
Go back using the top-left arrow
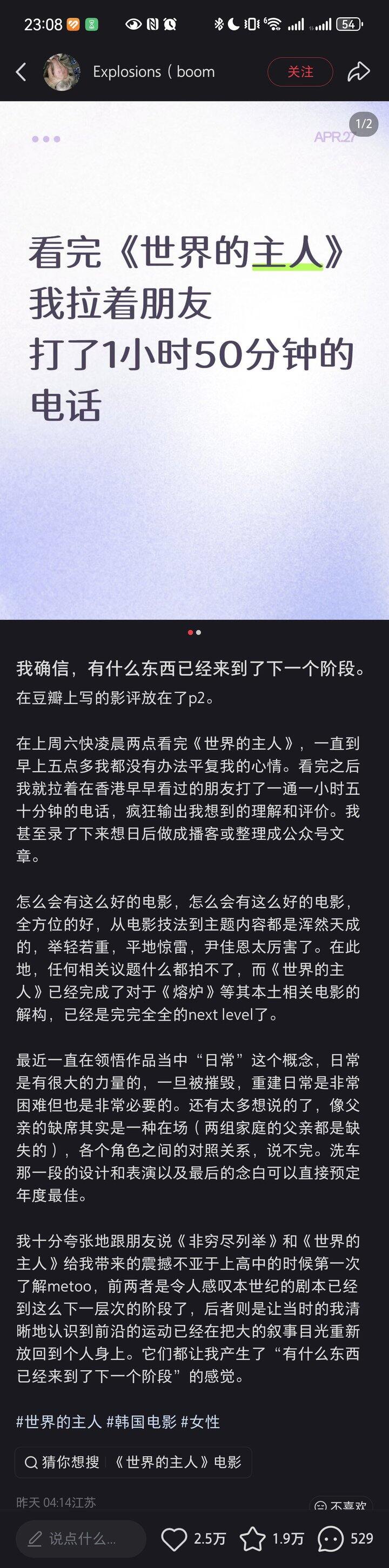21,72
